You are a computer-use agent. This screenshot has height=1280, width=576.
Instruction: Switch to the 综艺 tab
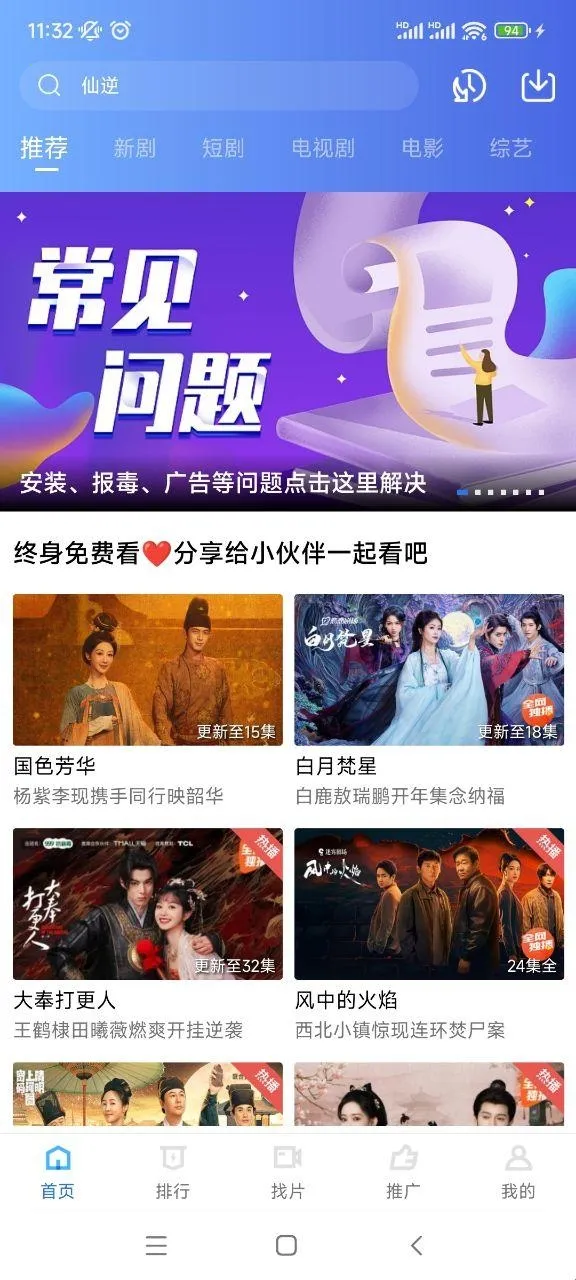click(x=511, y=148)
